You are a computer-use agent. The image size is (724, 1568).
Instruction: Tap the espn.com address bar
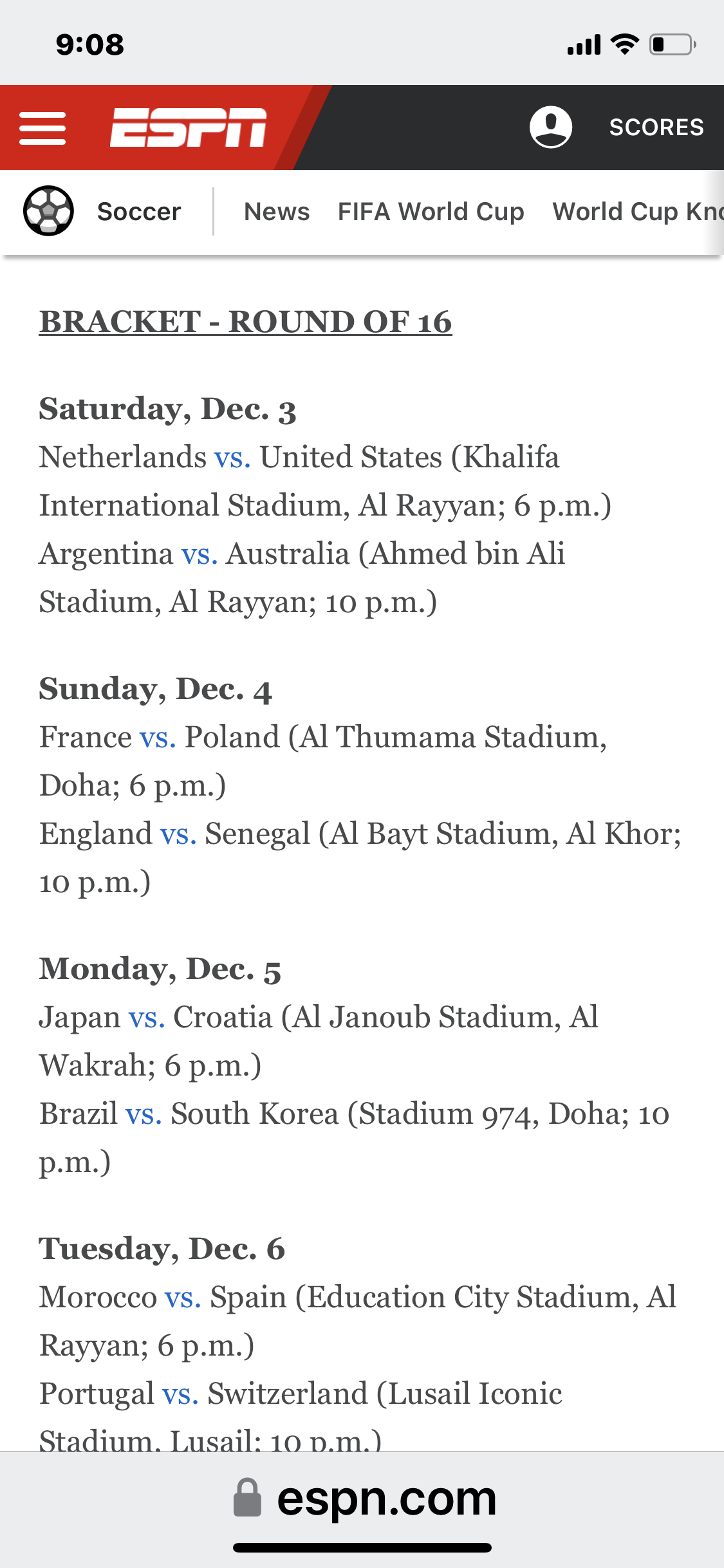(x=364, y=1498)
